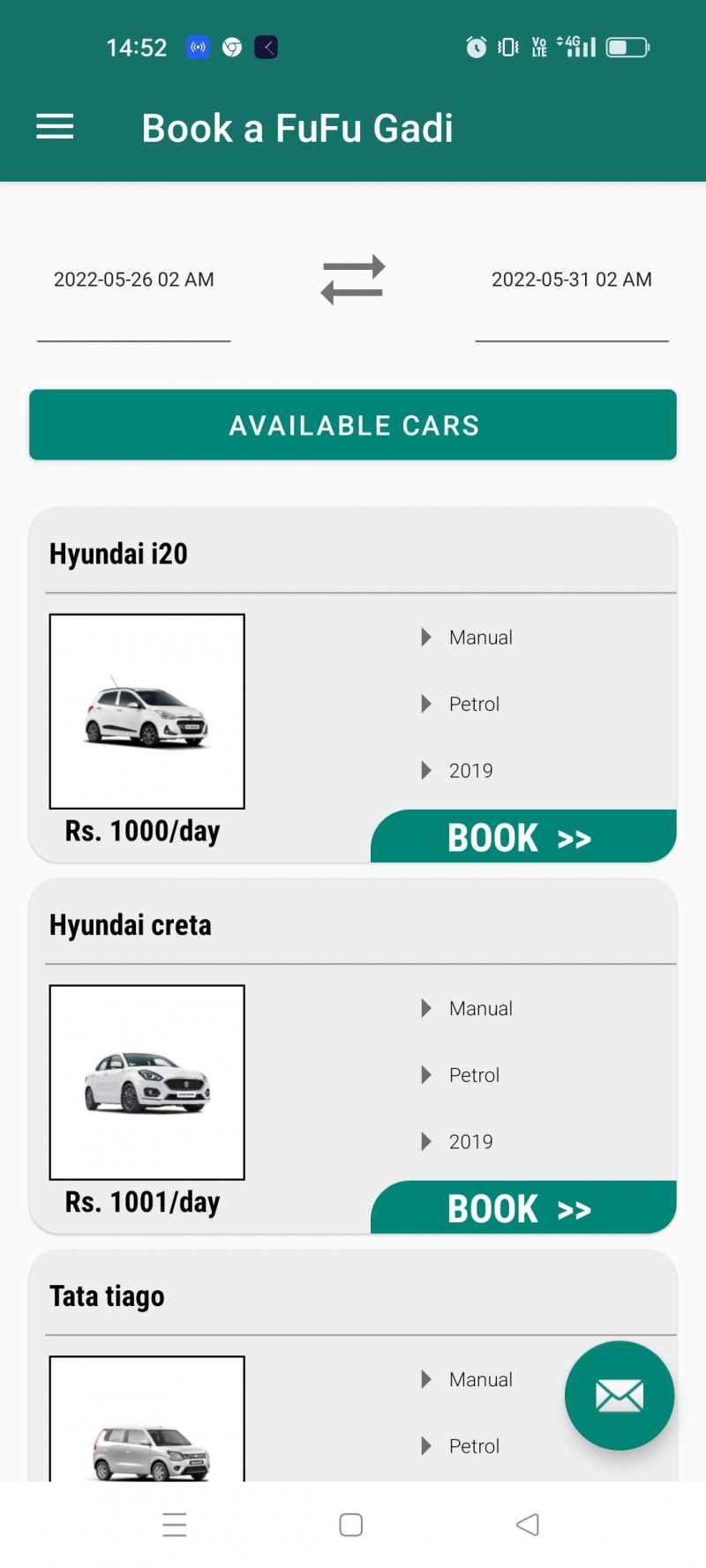Open the hamburger drawer menu
The width and height of the screenshot is (706, 1568).
coord(55,127)
